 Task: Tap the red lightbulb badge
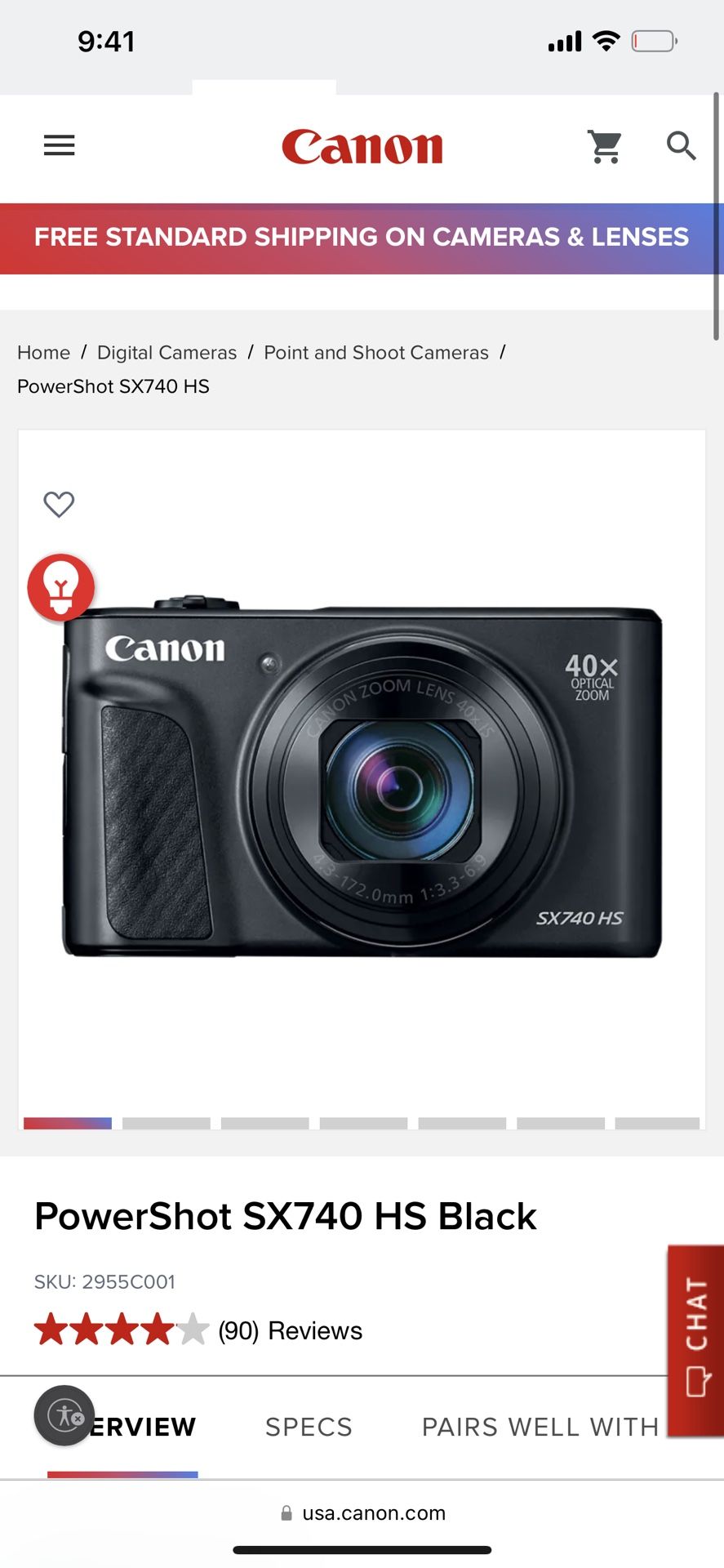(61, 587)
